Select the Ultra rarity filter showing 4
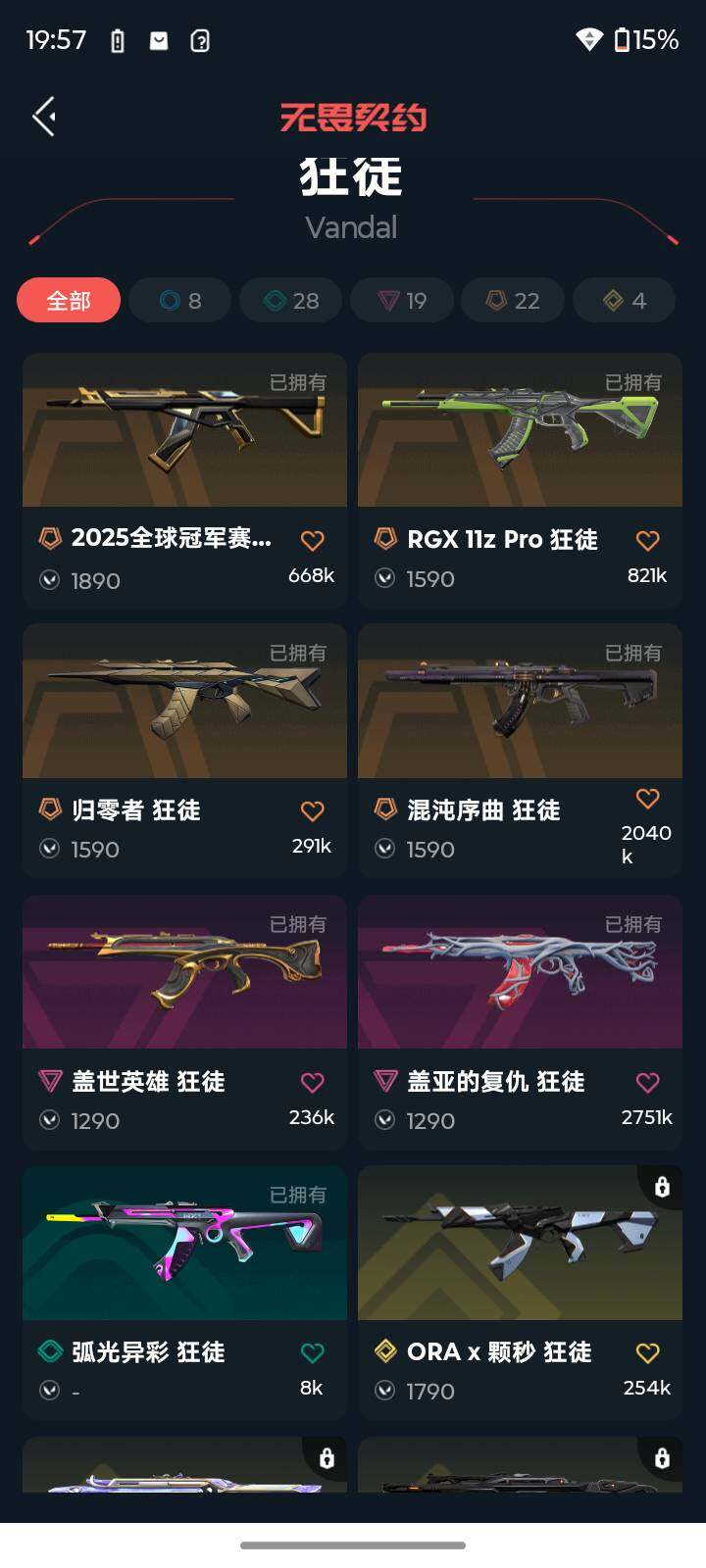 click(x=624, y=300)
